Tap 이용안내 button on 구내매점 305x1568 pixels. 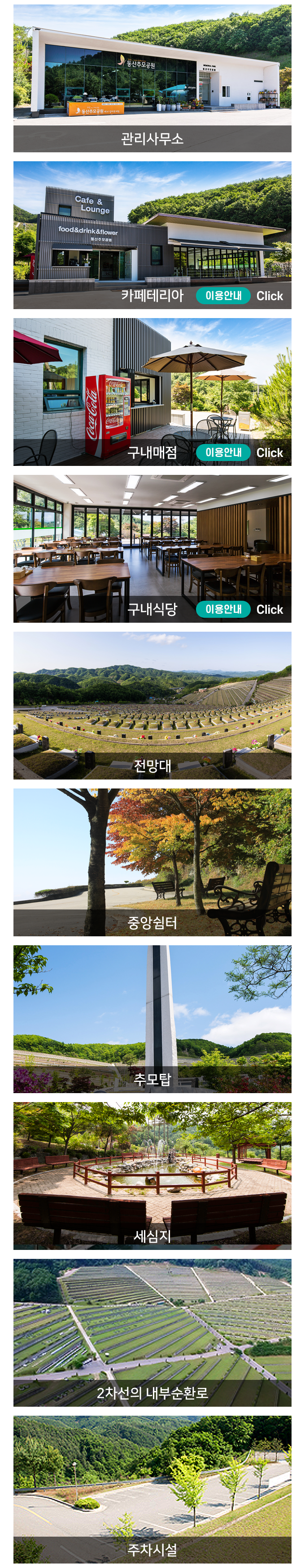[x=223, y=452]
